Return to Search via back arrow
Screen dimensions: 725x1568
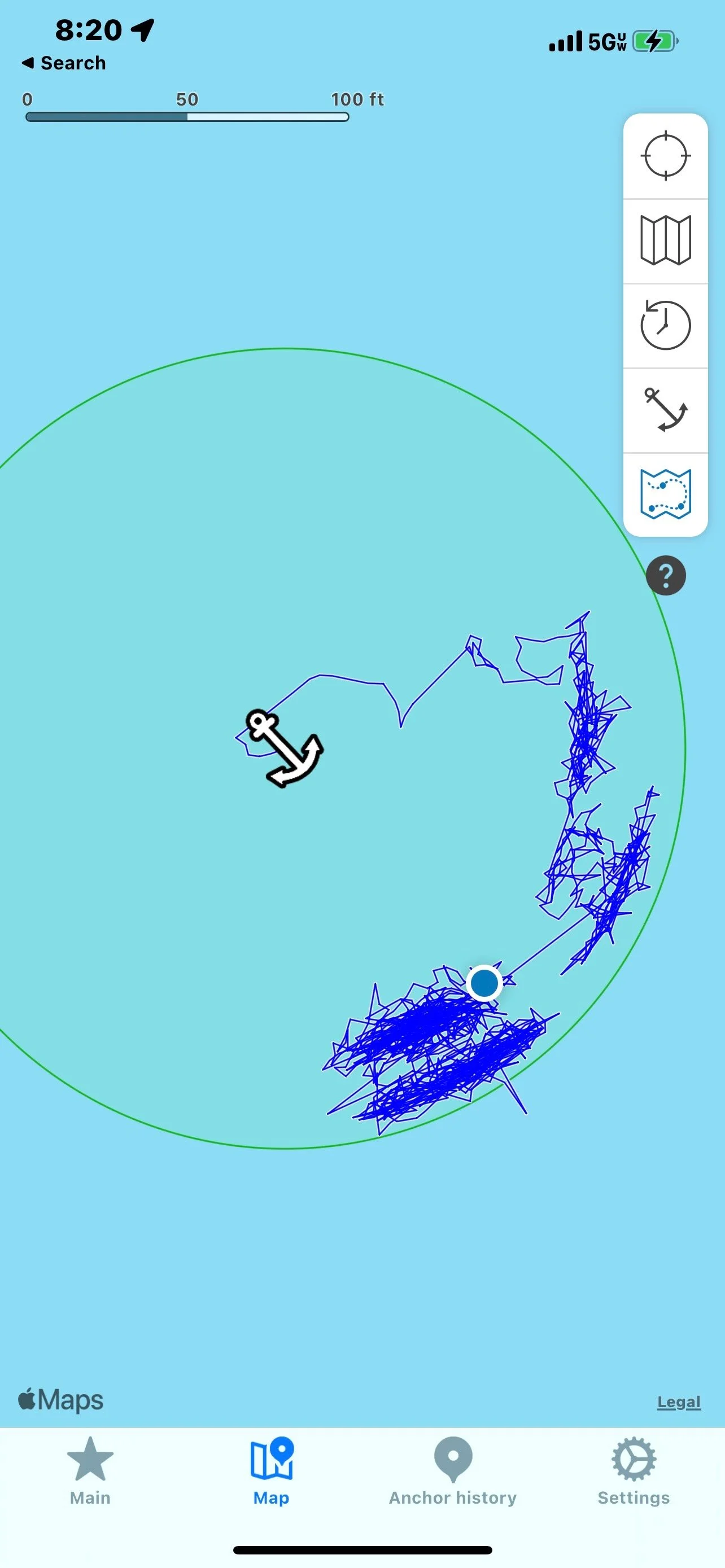(x=64, y=63)
